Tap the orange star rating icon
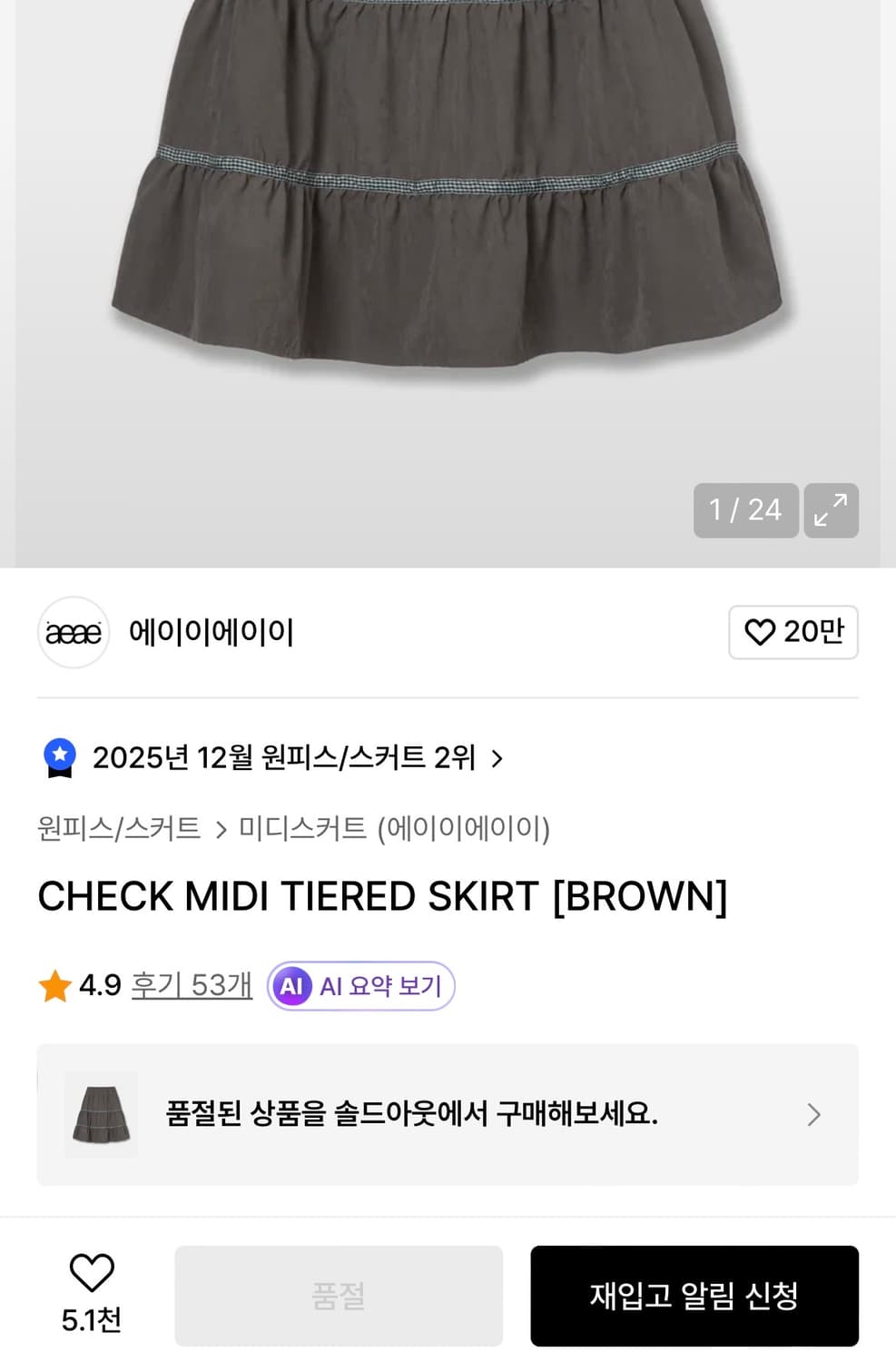 (x=55, y=984)
